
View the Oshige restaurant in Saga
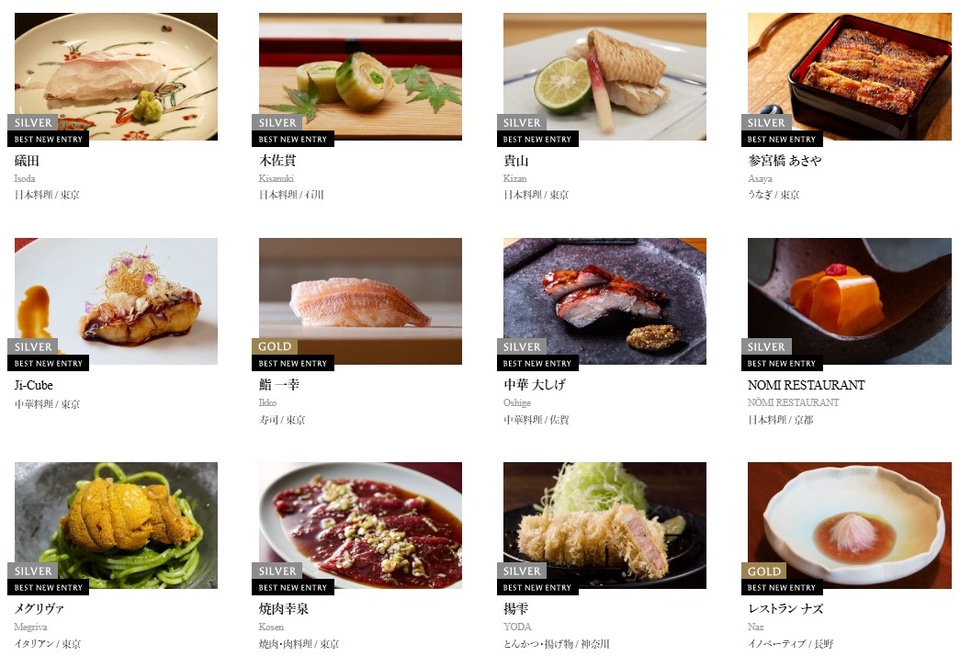[604, 301]
